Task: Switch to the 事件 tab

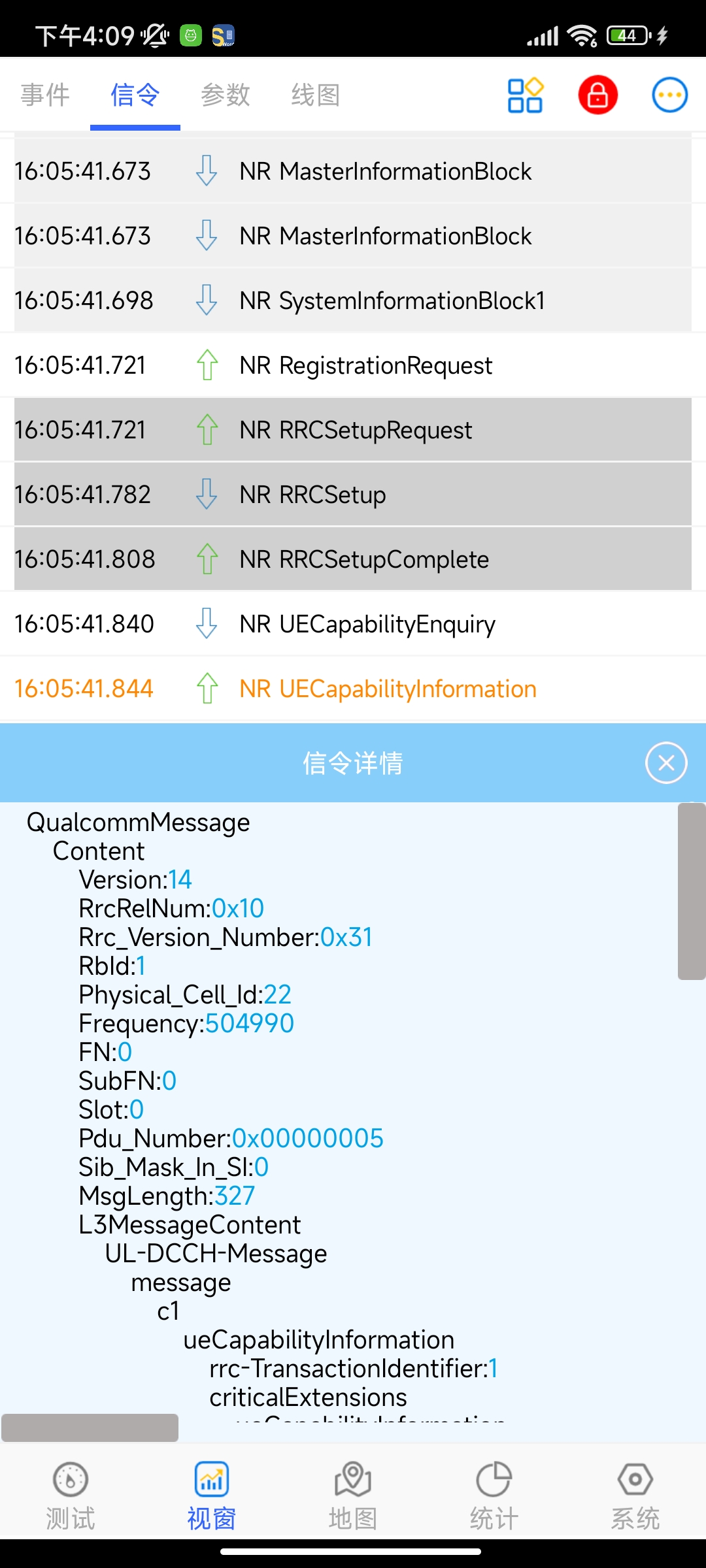Action: [x=45, y=95]
